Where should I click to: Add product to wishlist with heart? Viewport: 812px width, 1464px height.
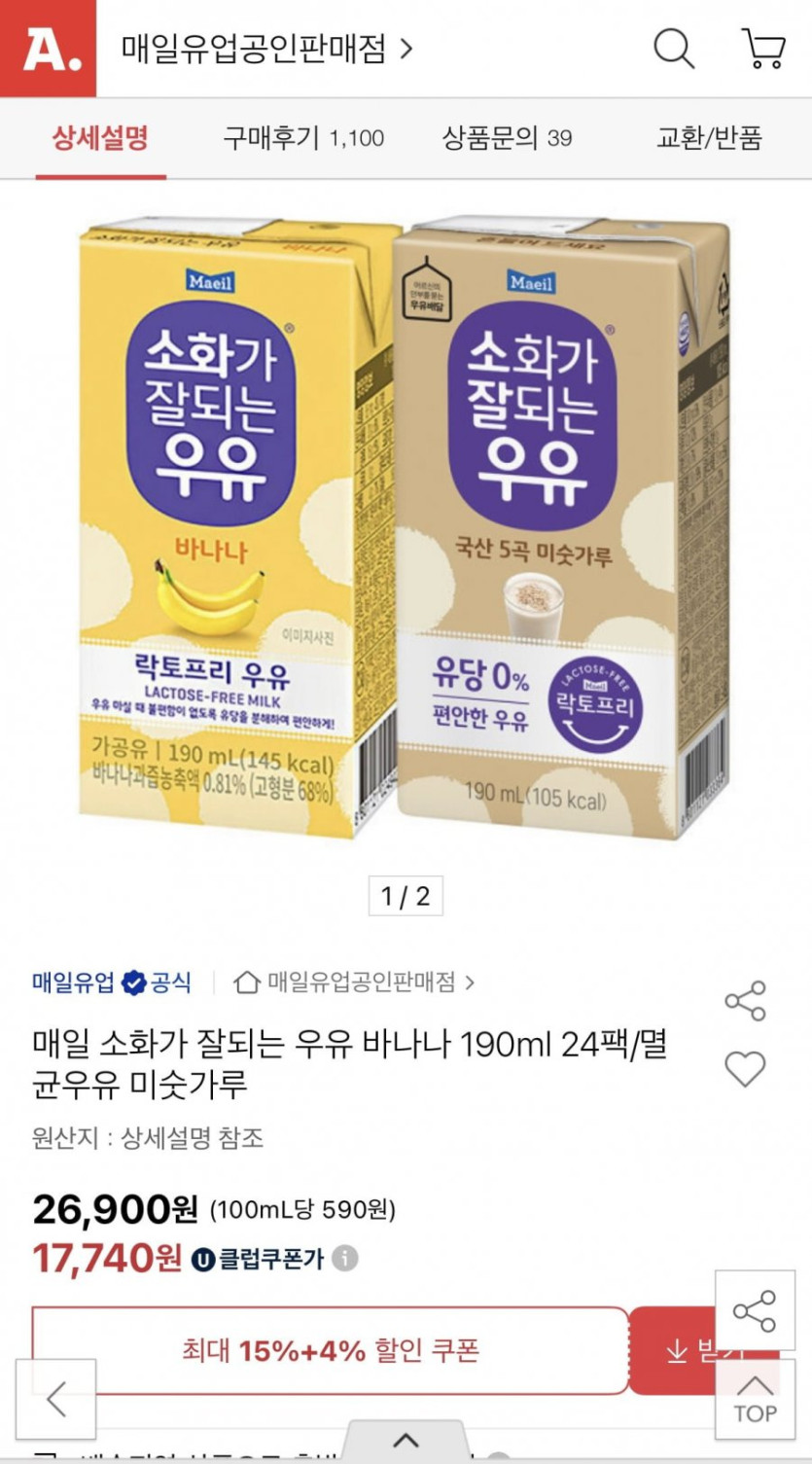point(745,1069)
